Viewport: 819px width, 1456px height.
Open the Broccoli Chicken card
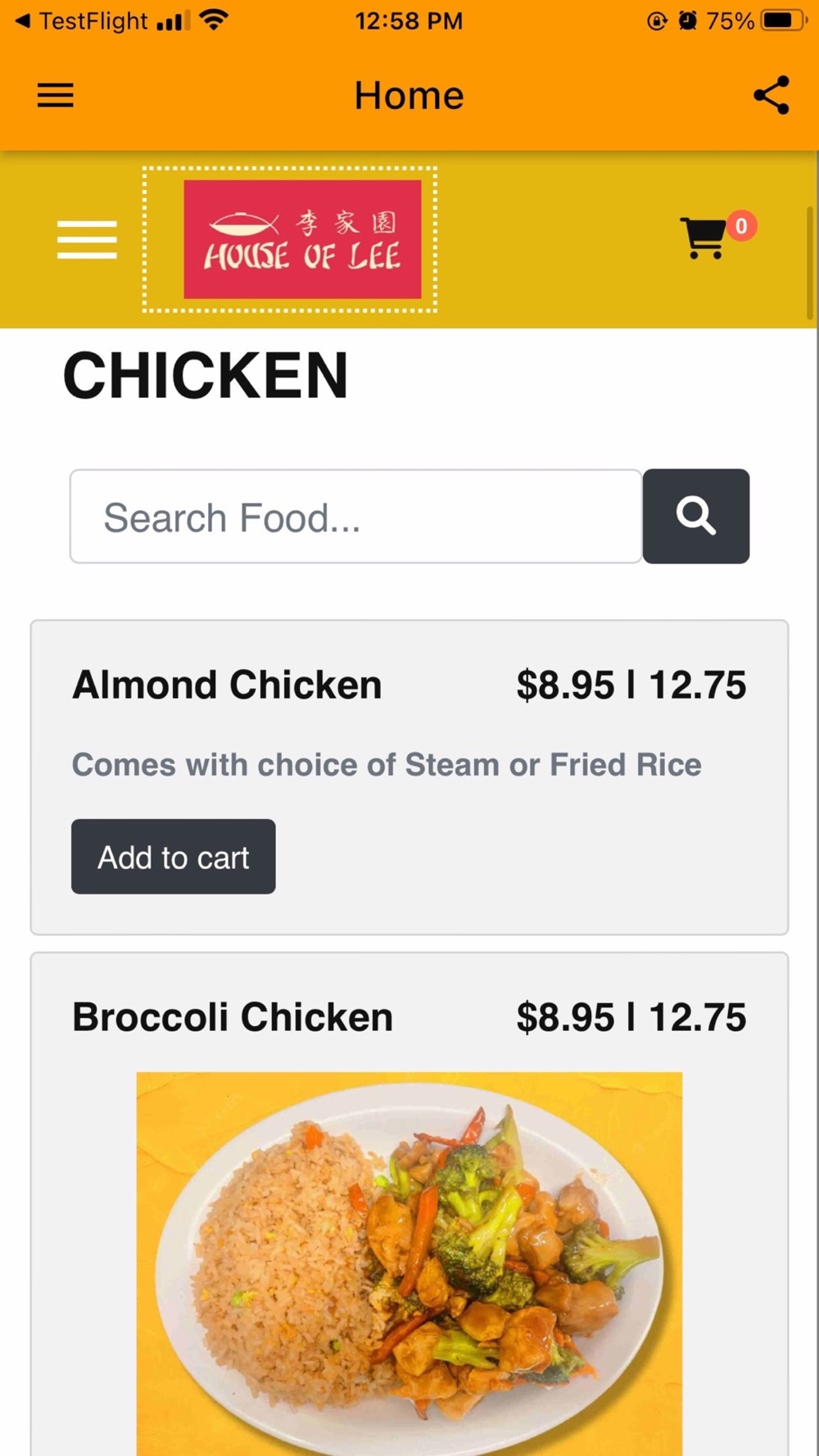(x=233, y=1017)
